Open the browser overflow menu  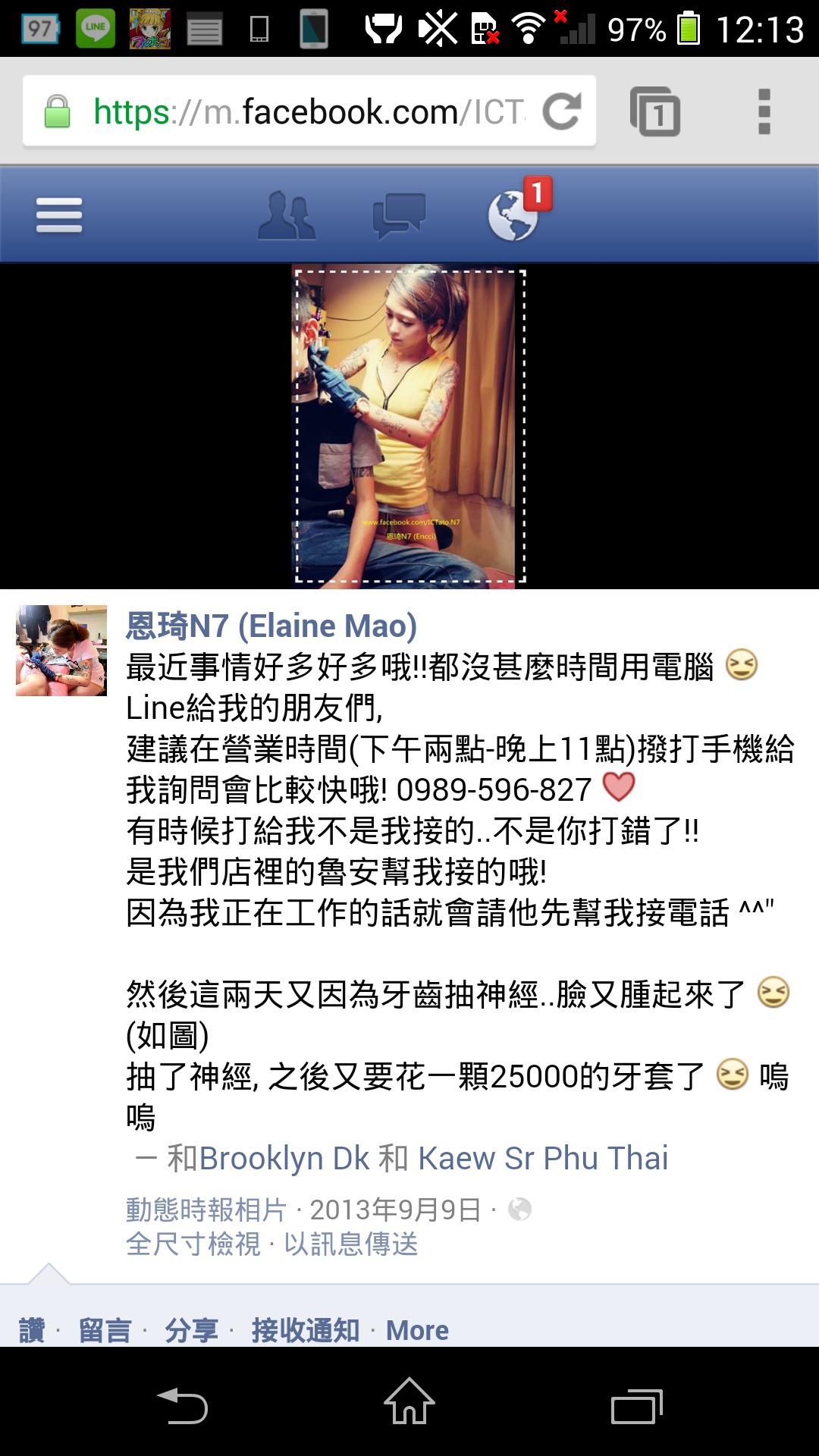tap(764, 112)
